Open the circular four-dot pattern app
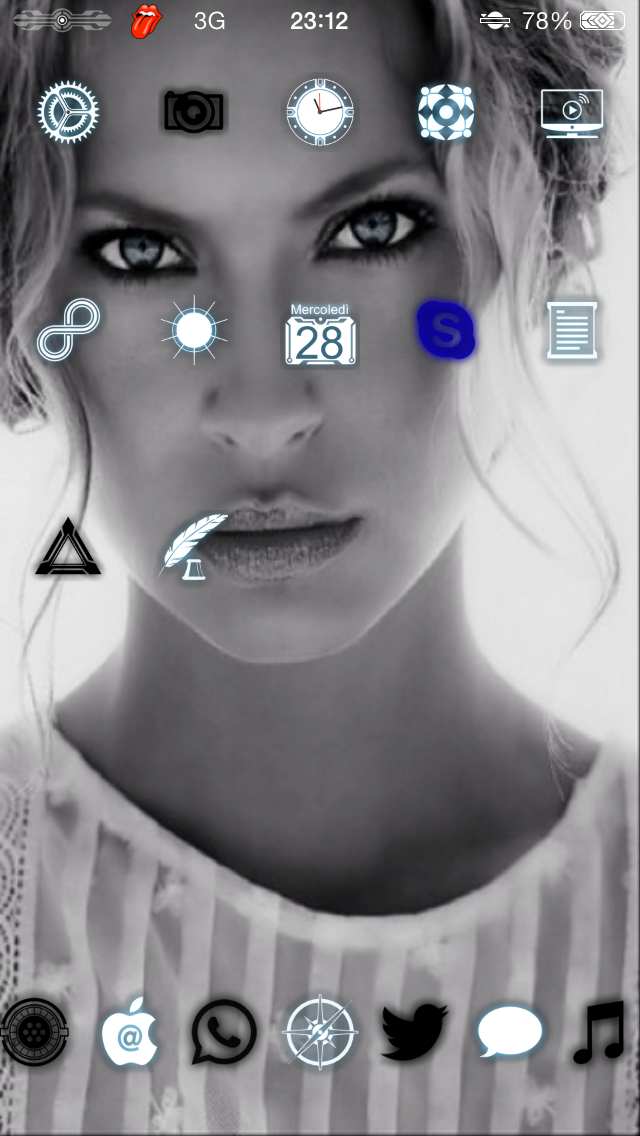 click(x=446, y=112)
